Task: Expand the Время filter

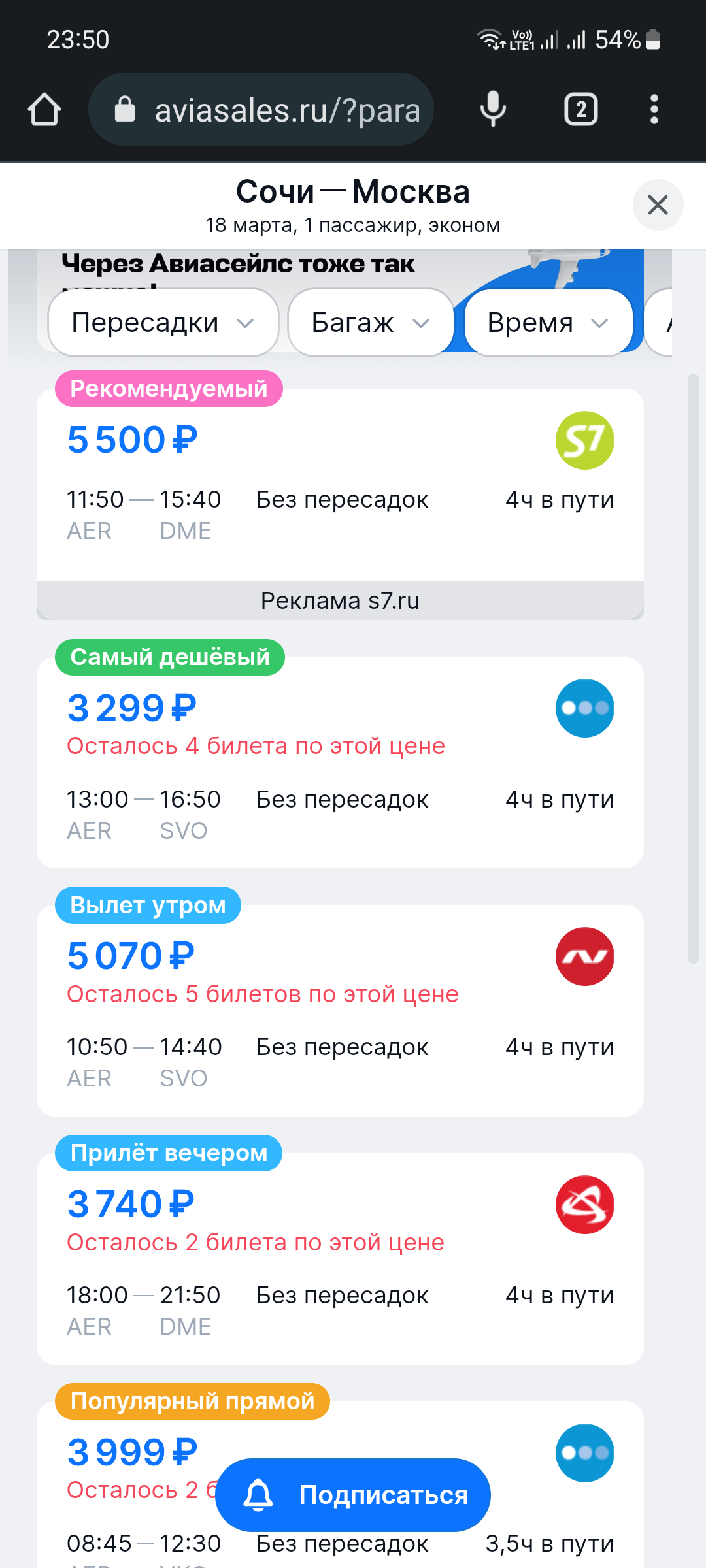Action: [548, 323]
